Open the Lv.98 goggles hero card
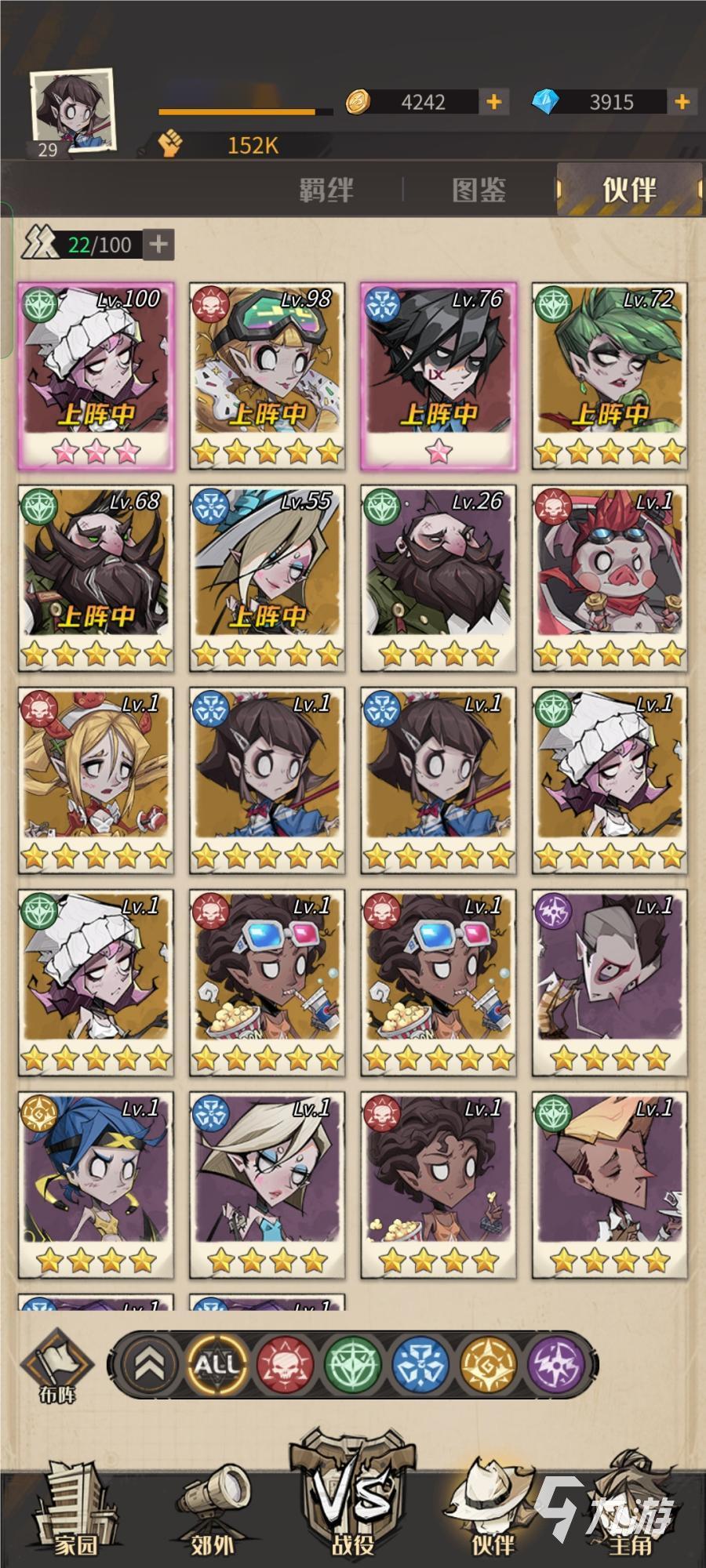 coord(267,376)
